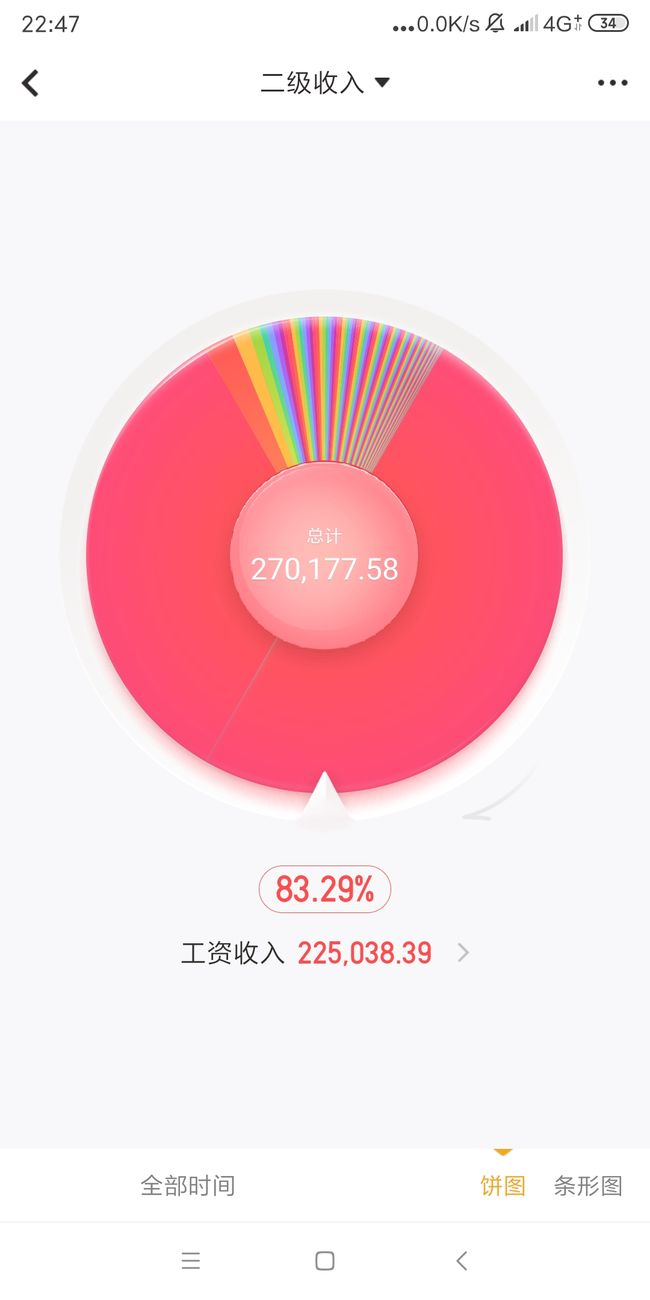Go to the system home screen
This screenshot has width=650, height=1300.
coord(325,1261)
